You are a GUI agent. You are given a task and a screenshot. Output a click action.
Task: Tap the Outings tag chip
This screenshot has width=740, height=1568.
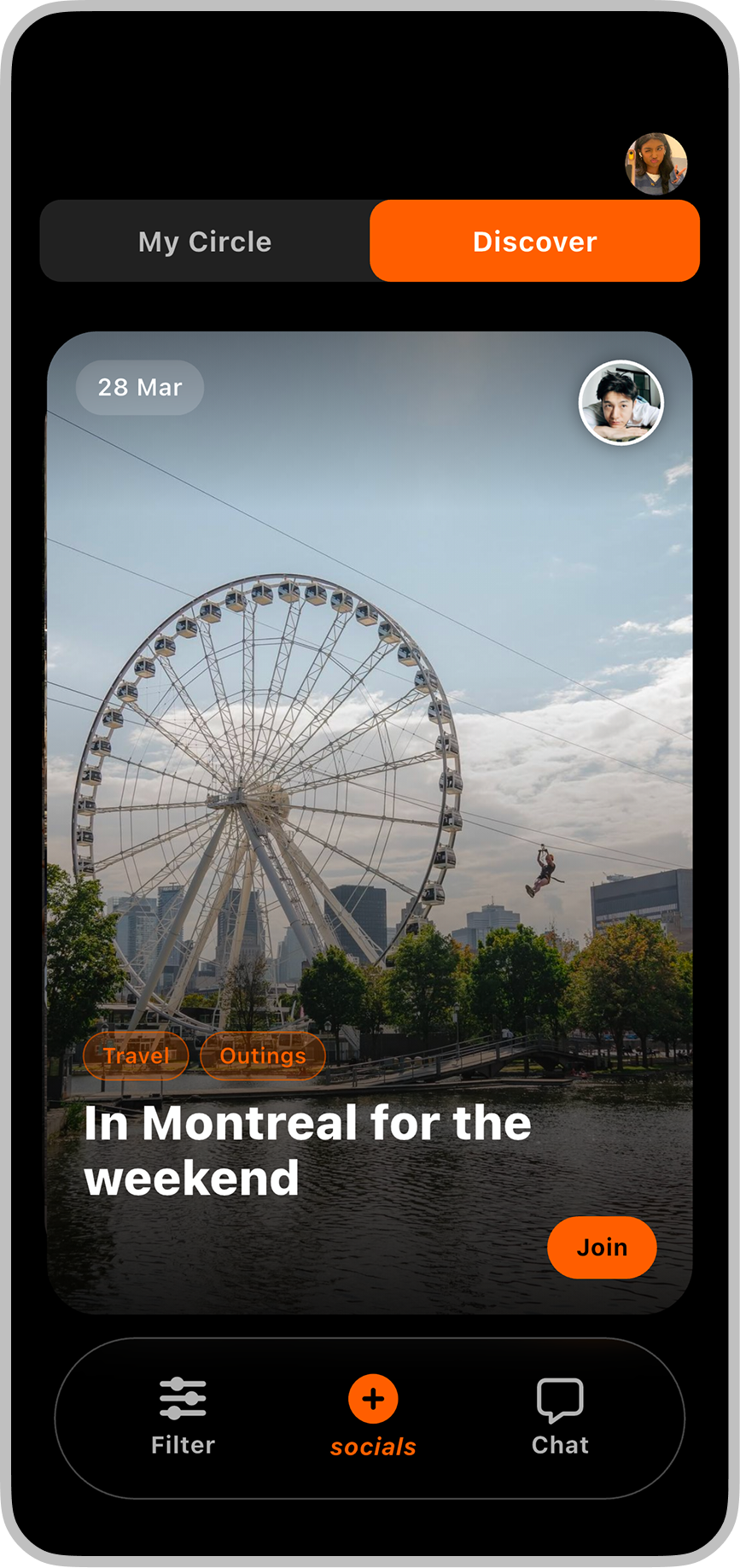click(x=263, y=1056)
